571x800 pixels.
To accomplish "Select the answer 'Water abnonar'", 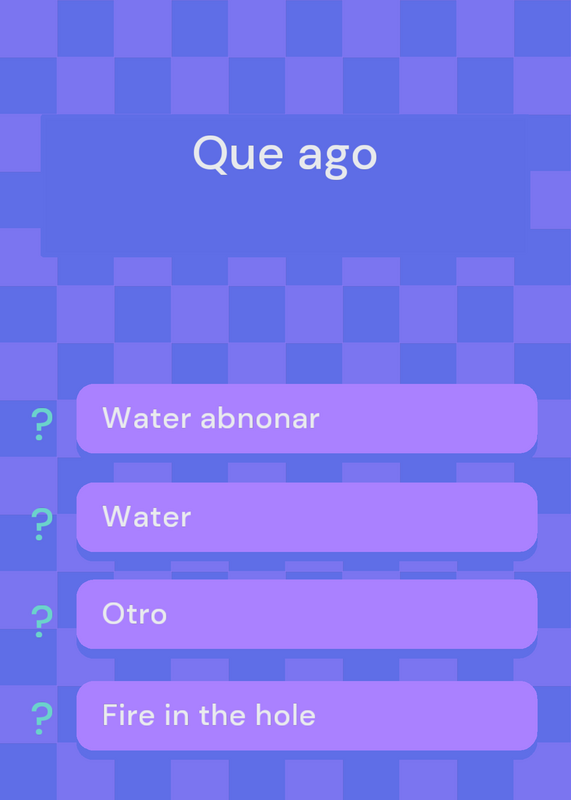I will point(307,418).
